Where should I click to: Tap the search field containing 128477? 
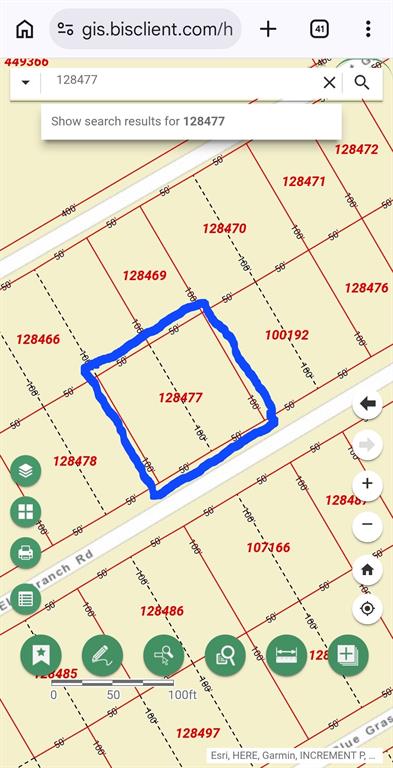click(181, 80)
